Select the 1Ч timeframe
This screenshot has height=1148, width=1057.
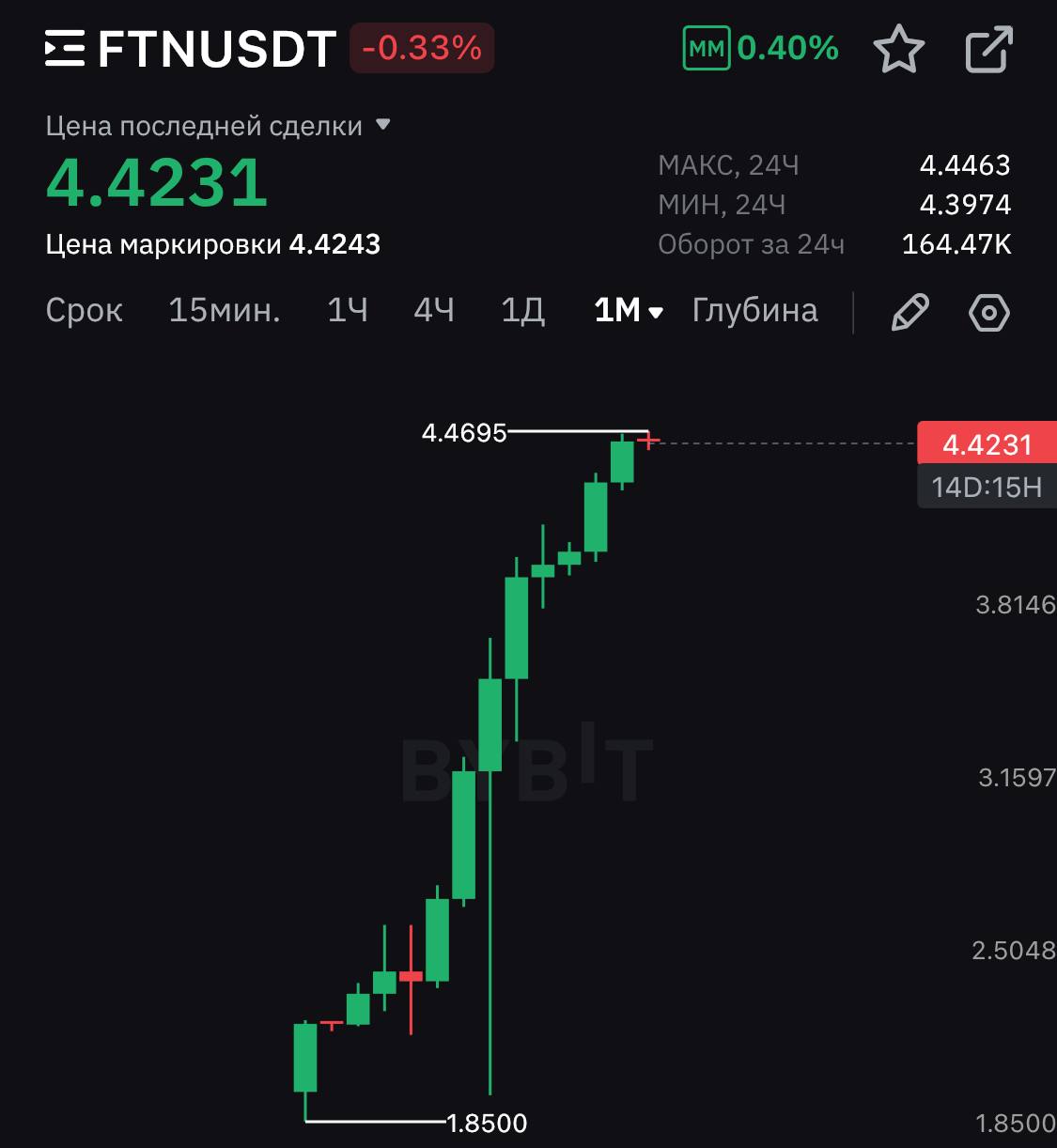(x=347, y=311)
